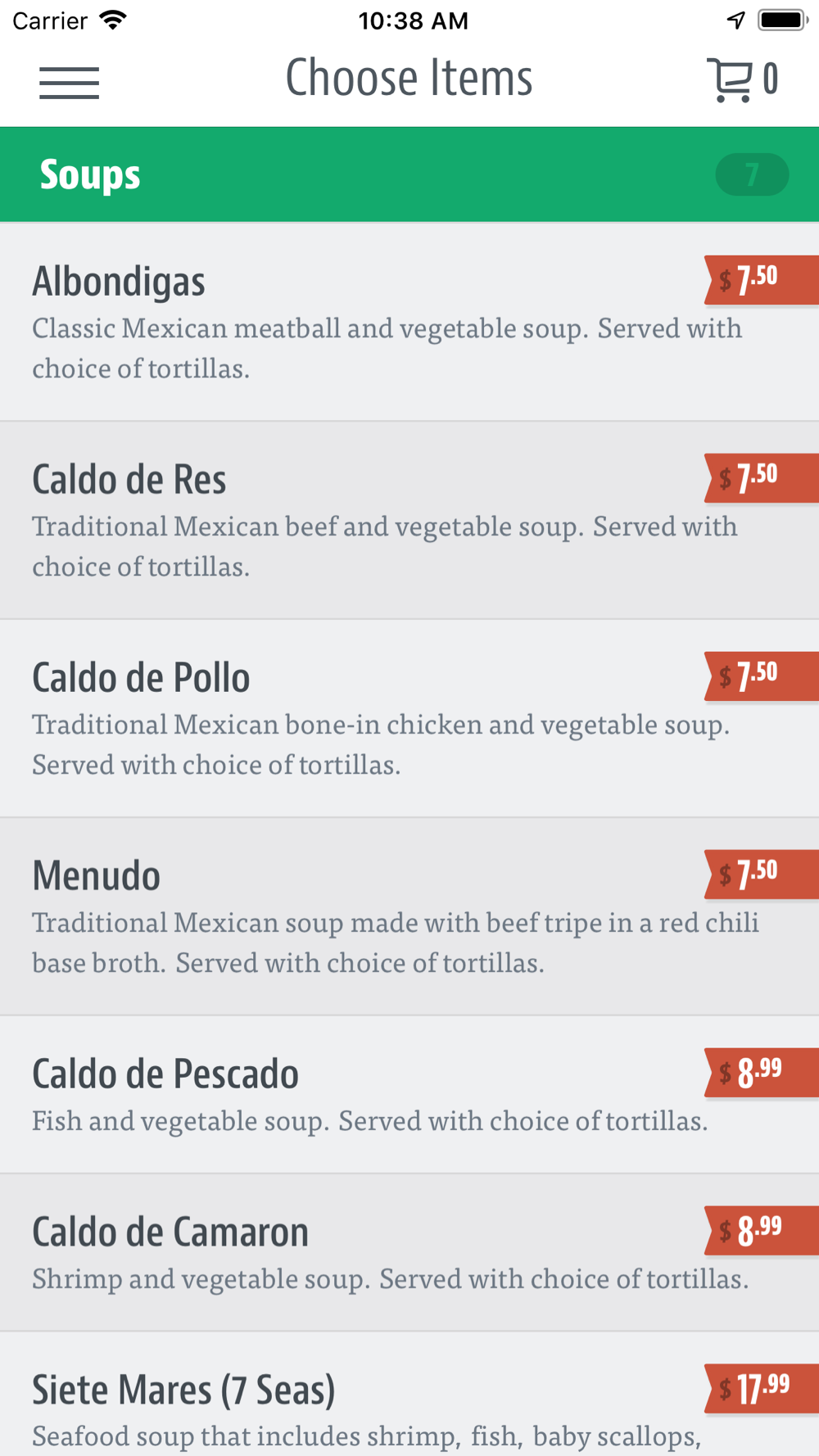The width and height of the screenshot is (819, 1456).
Task: Open the Caldo de Camaron item
Action: [x=409, y=1254]
